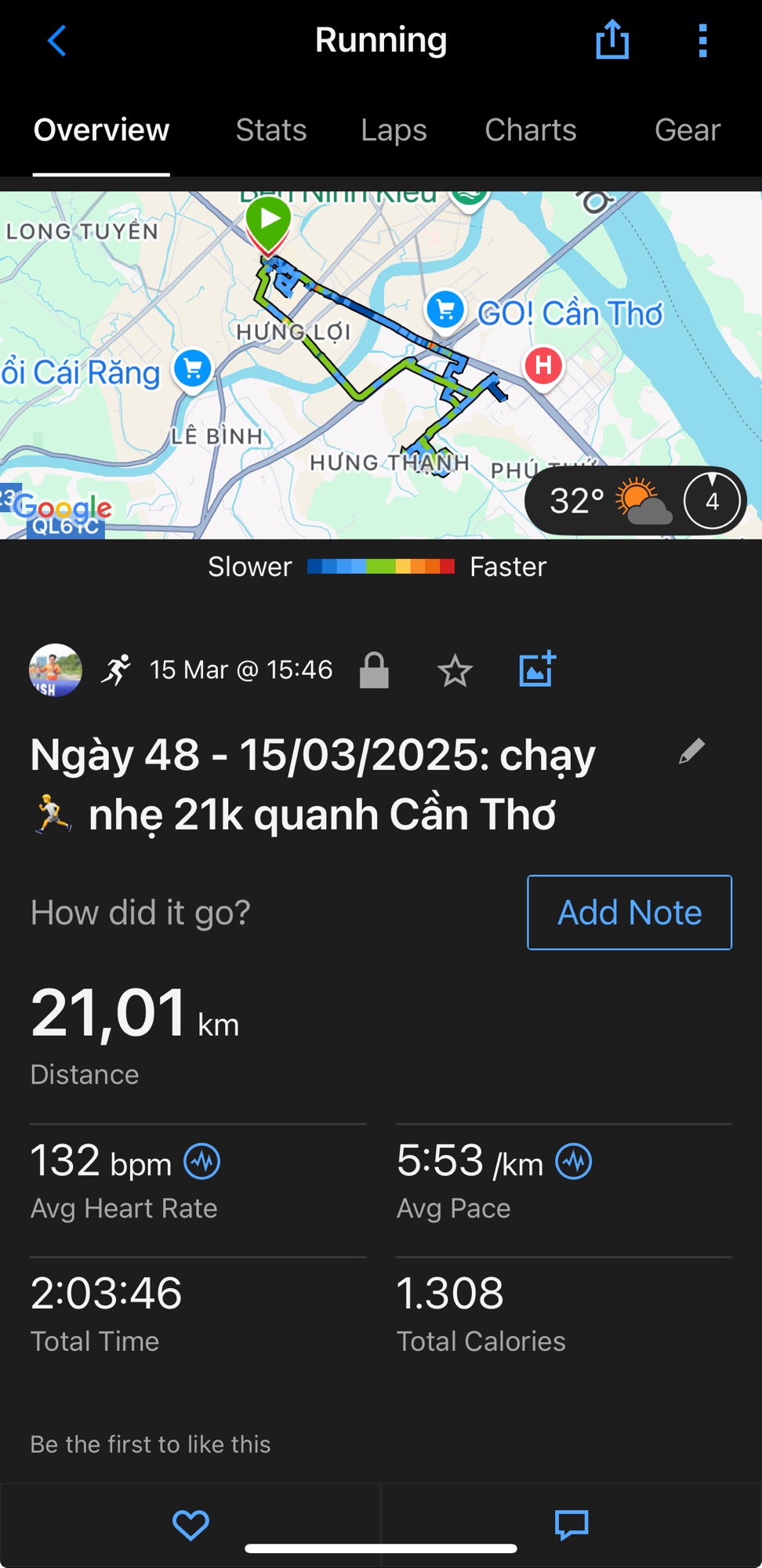Open the Charts tab
This screenshot has width=762, height=1568.
[x=531, y=130]
